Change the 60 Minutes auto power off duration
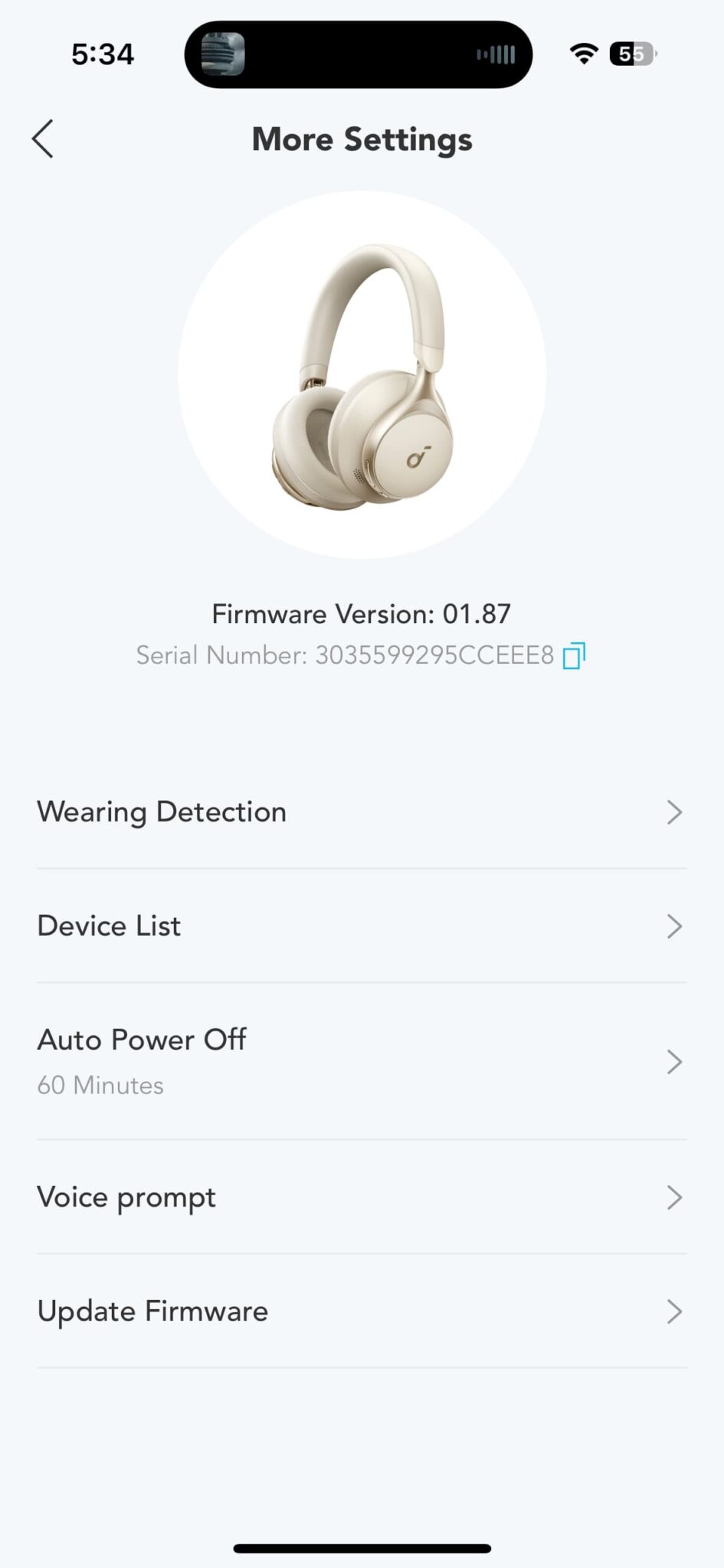The image size is (724, 1568). tap(100, 1084)
